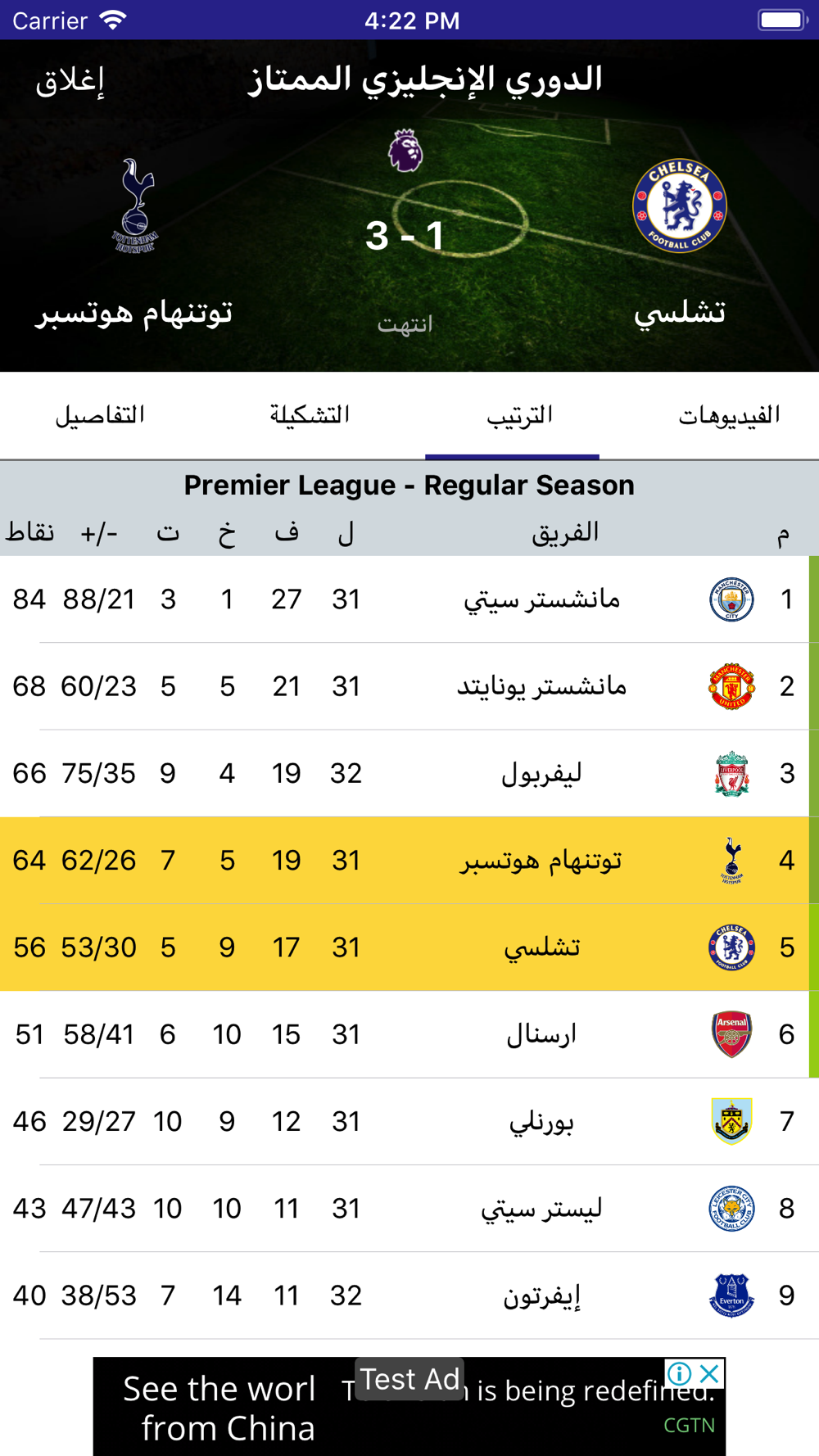Tap the إغلاق close button

point(70,81)
